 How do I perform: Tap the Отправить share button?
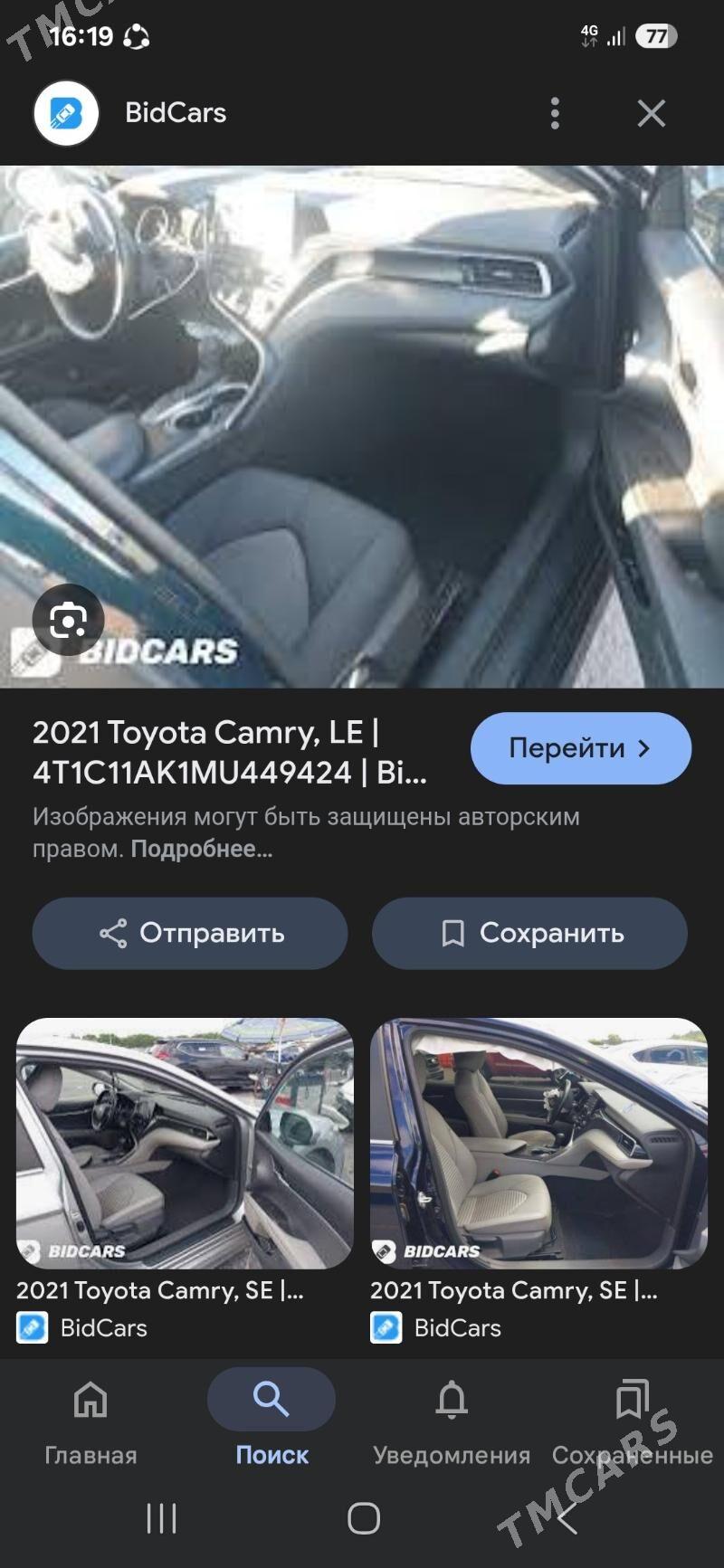pyautogui.click(x=189, y=933)
